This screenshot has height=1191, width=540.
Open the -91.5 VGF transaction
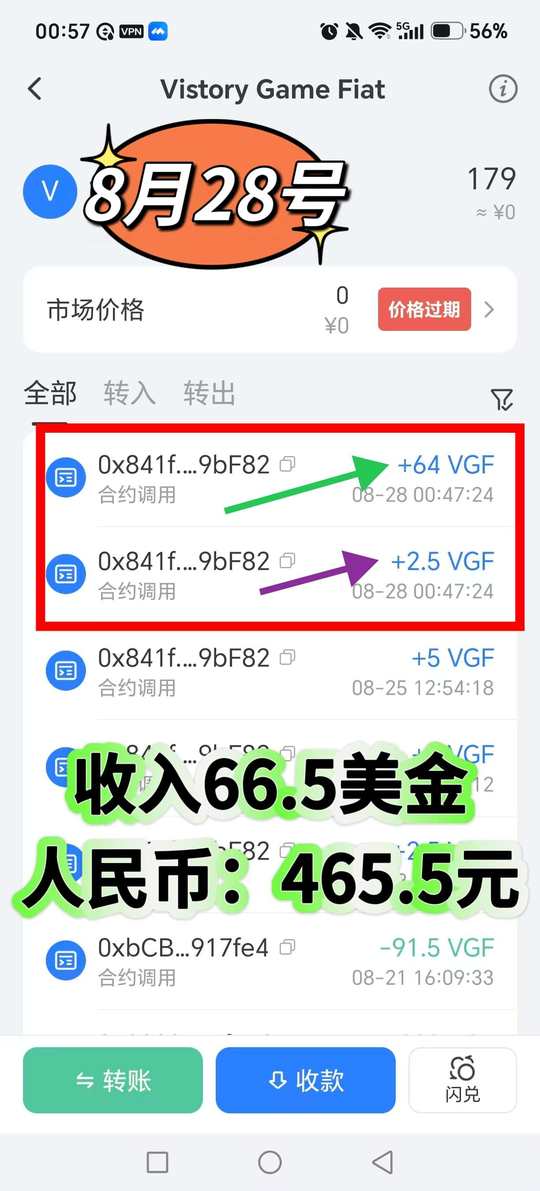coord(270,962)
